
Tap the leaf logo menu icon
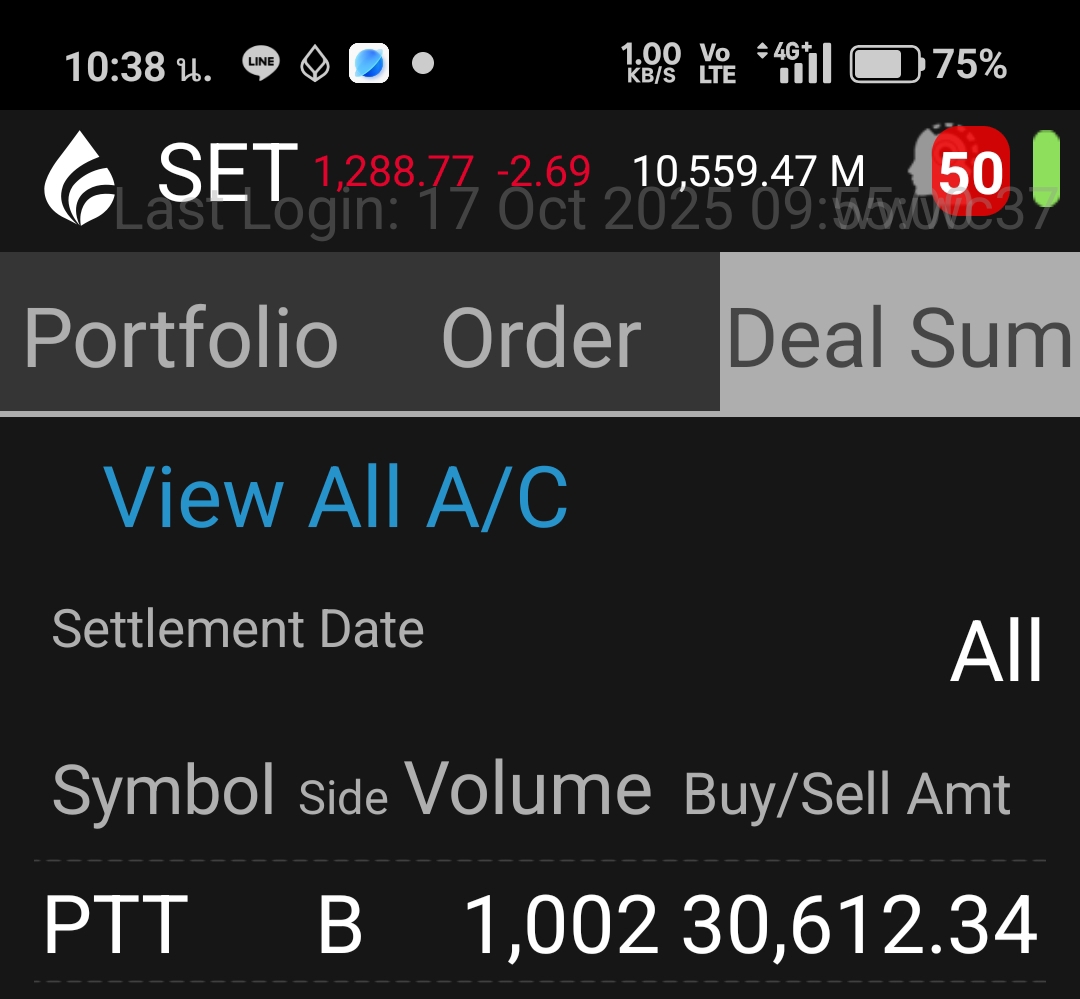pos(80,178)
